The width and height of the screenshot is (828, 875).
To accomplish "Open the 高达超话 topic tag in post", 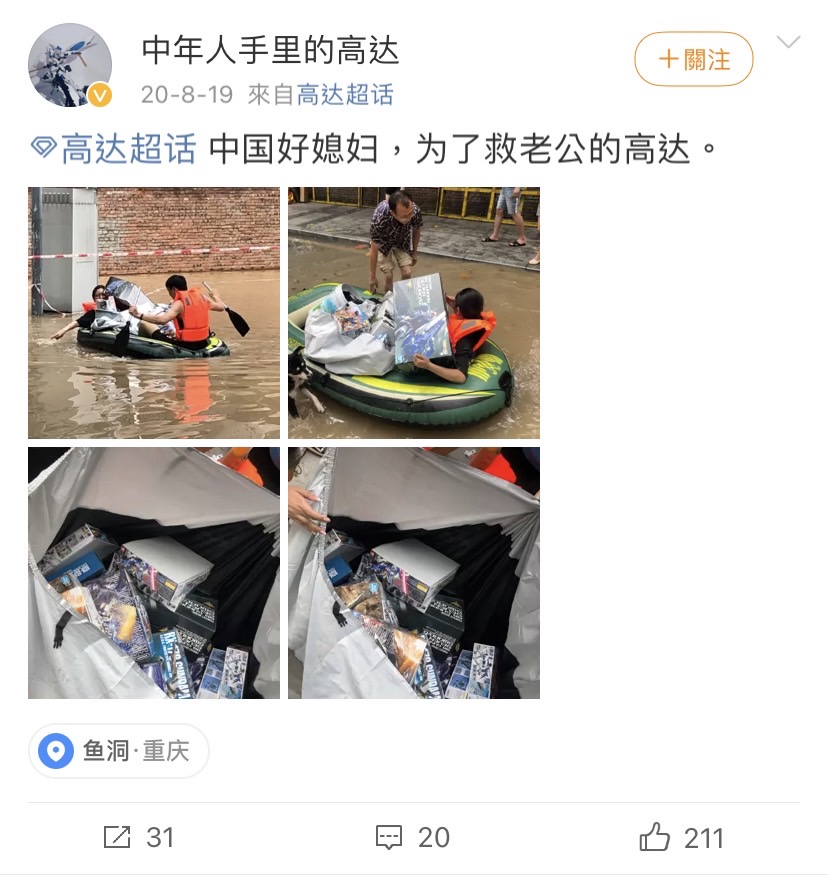I will click(x=114, y=148).
